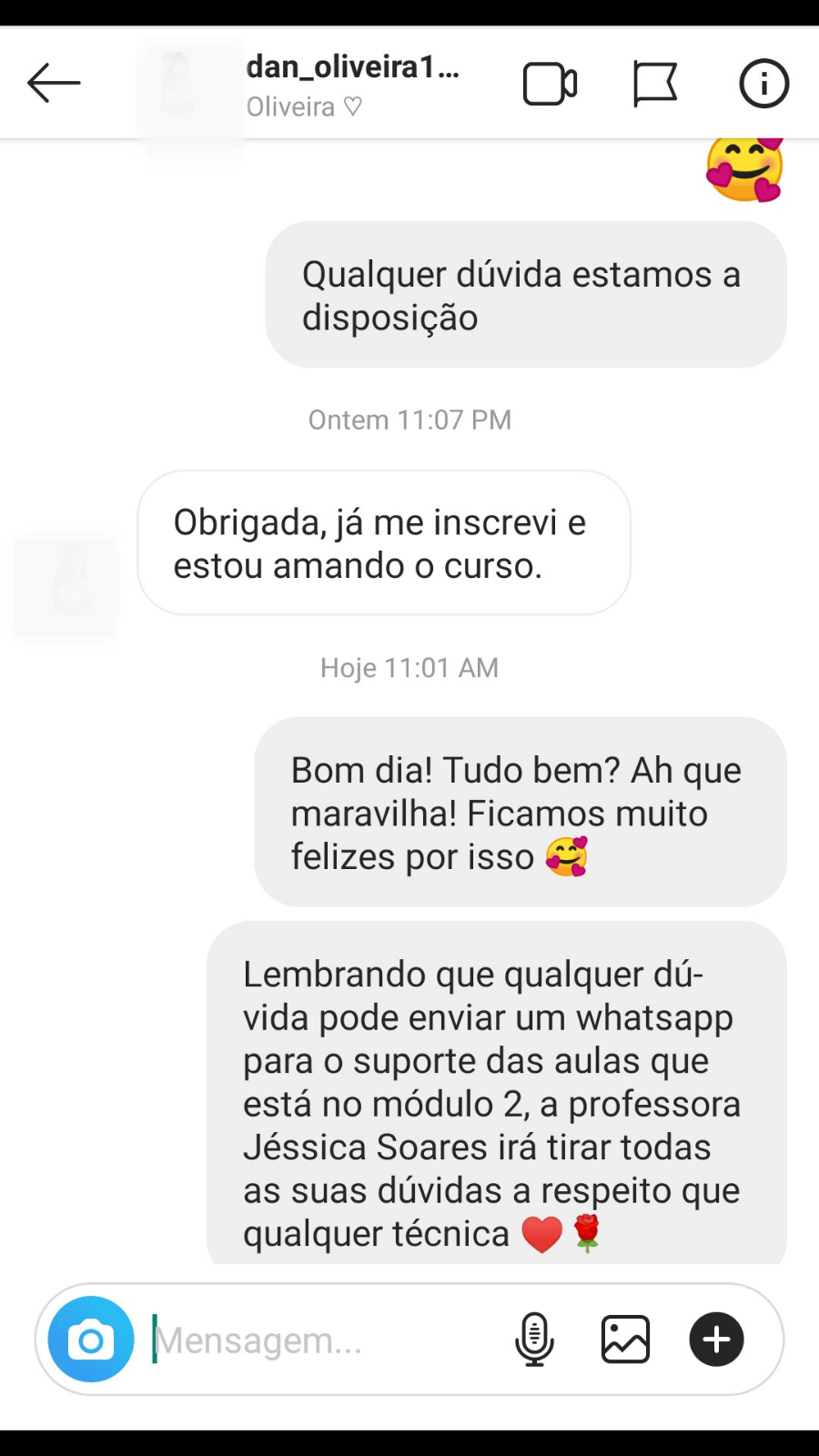Open conversation details info icon
Viewport: 819px width, 1456px height.
[763, 85]
